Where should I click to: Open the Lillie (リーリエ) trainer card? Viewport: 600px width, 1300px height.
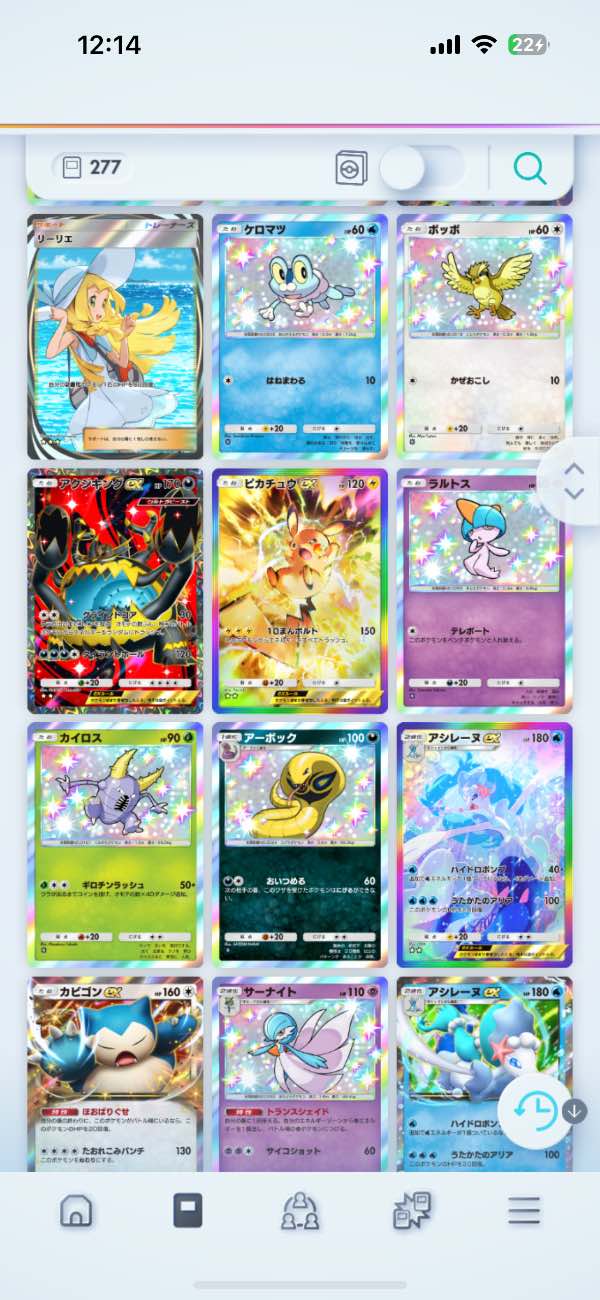coord(115,336)
